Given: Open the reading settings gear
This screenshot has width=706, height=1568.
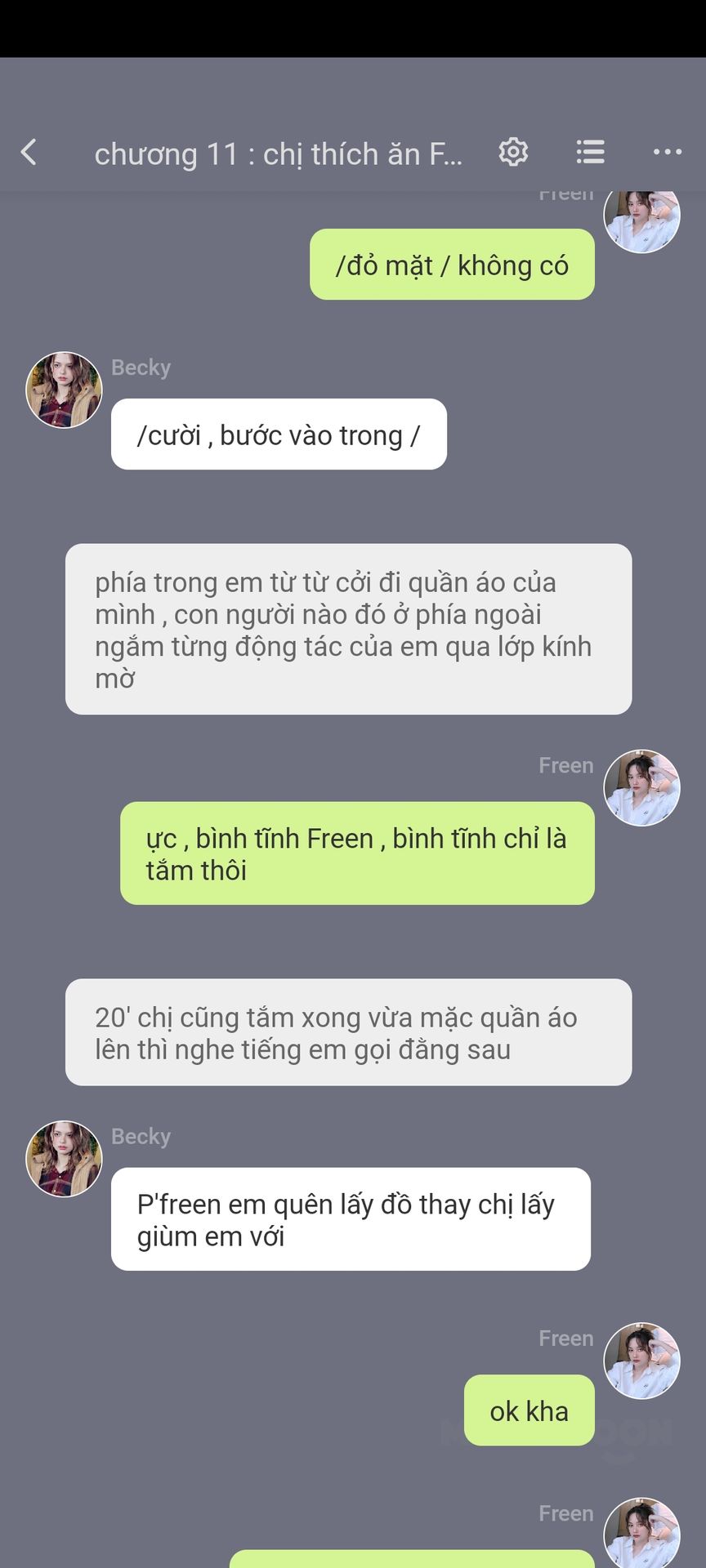Looking at the screenshot, I should [x=513, y=152].
